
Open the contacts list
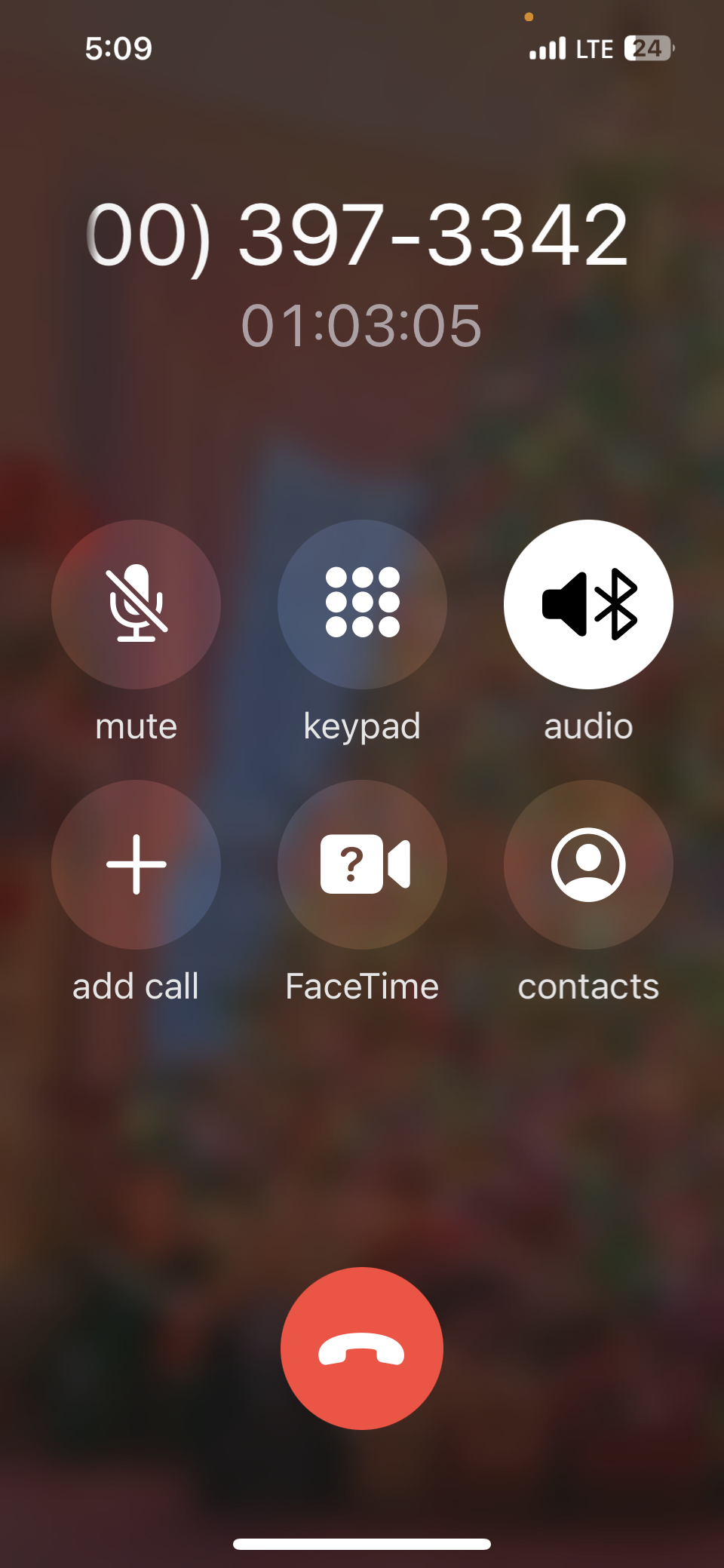pos(588,864)
